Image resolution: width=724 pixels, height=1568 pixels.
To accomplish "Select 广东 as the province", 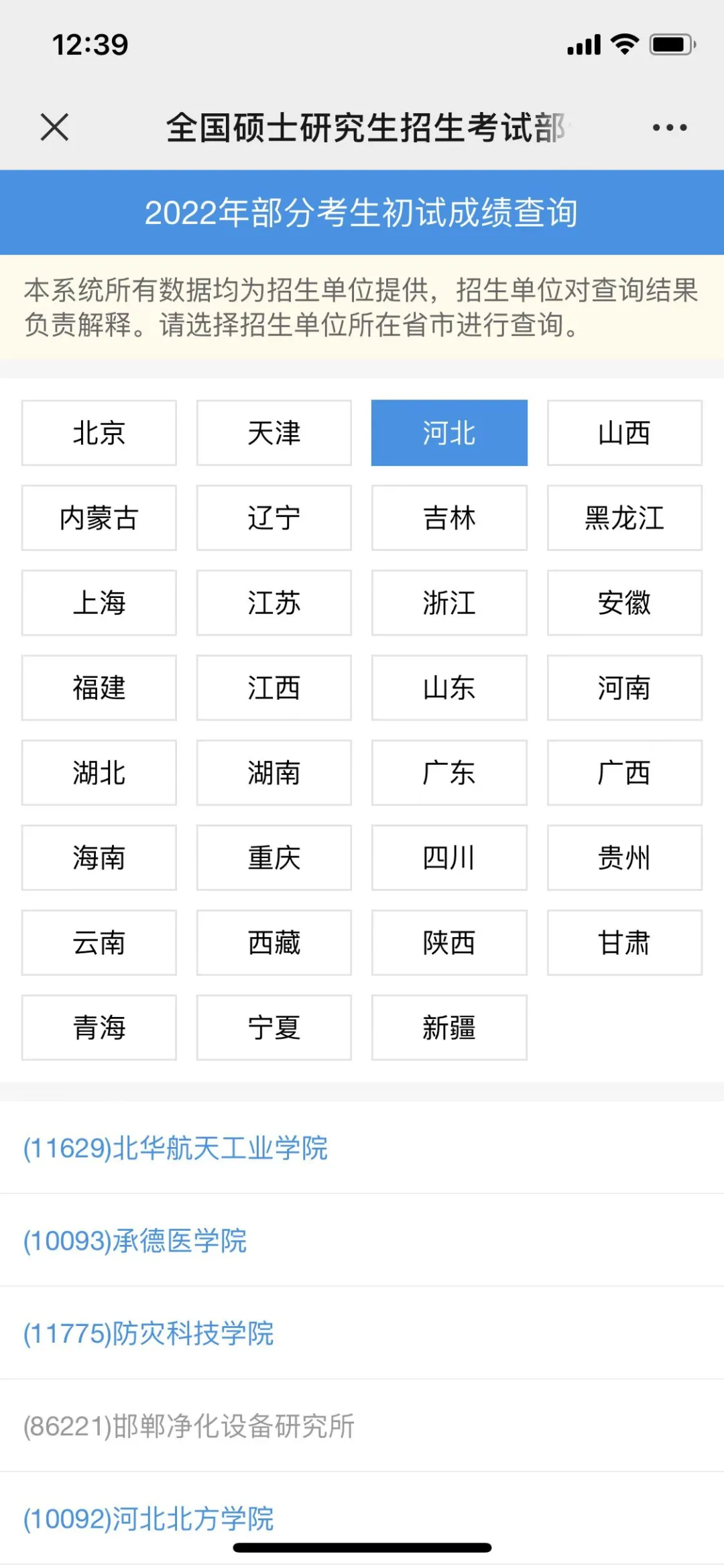I will (449, 773).
